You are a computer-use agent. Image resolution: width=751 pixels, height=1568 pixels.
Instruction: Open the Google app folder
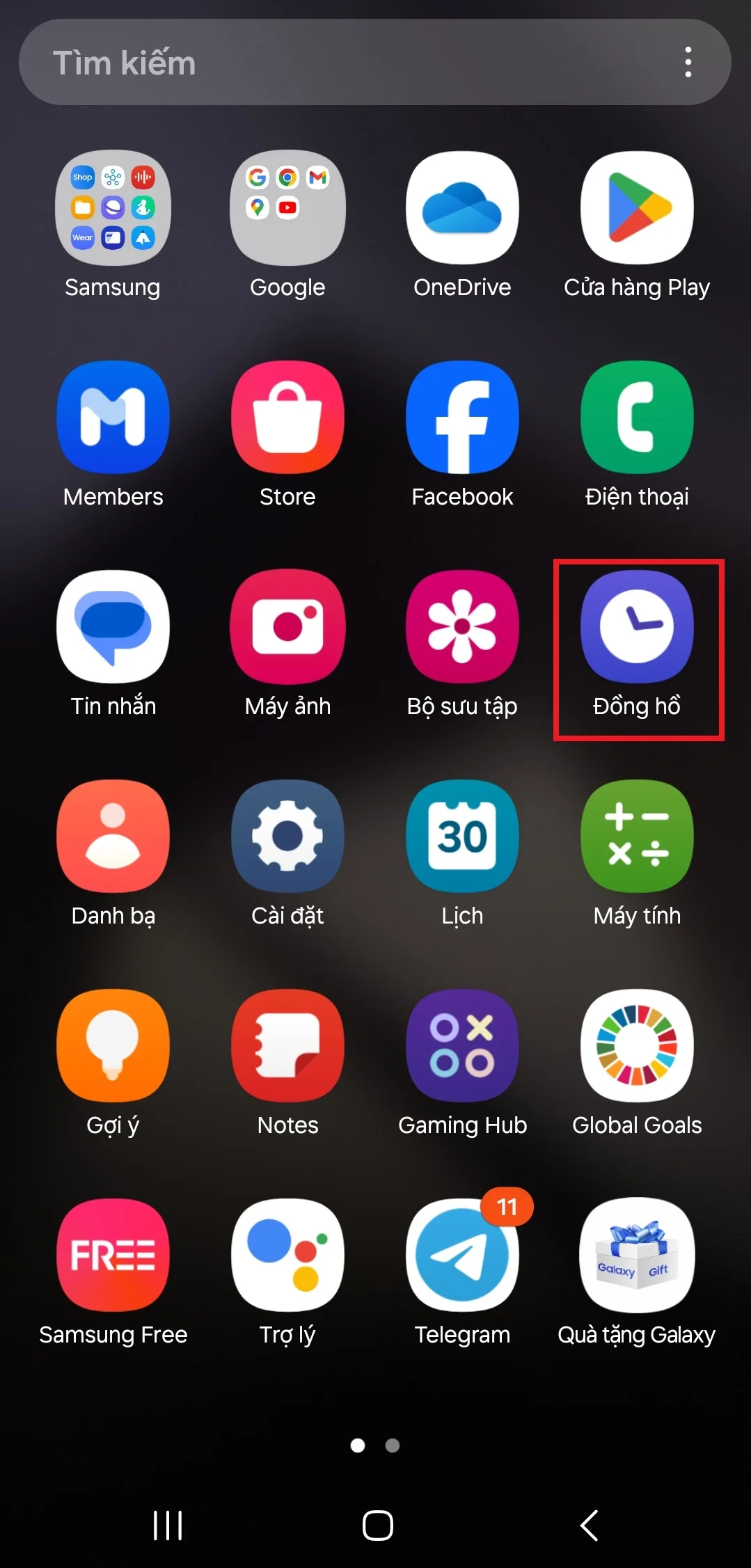click(287, 207)
